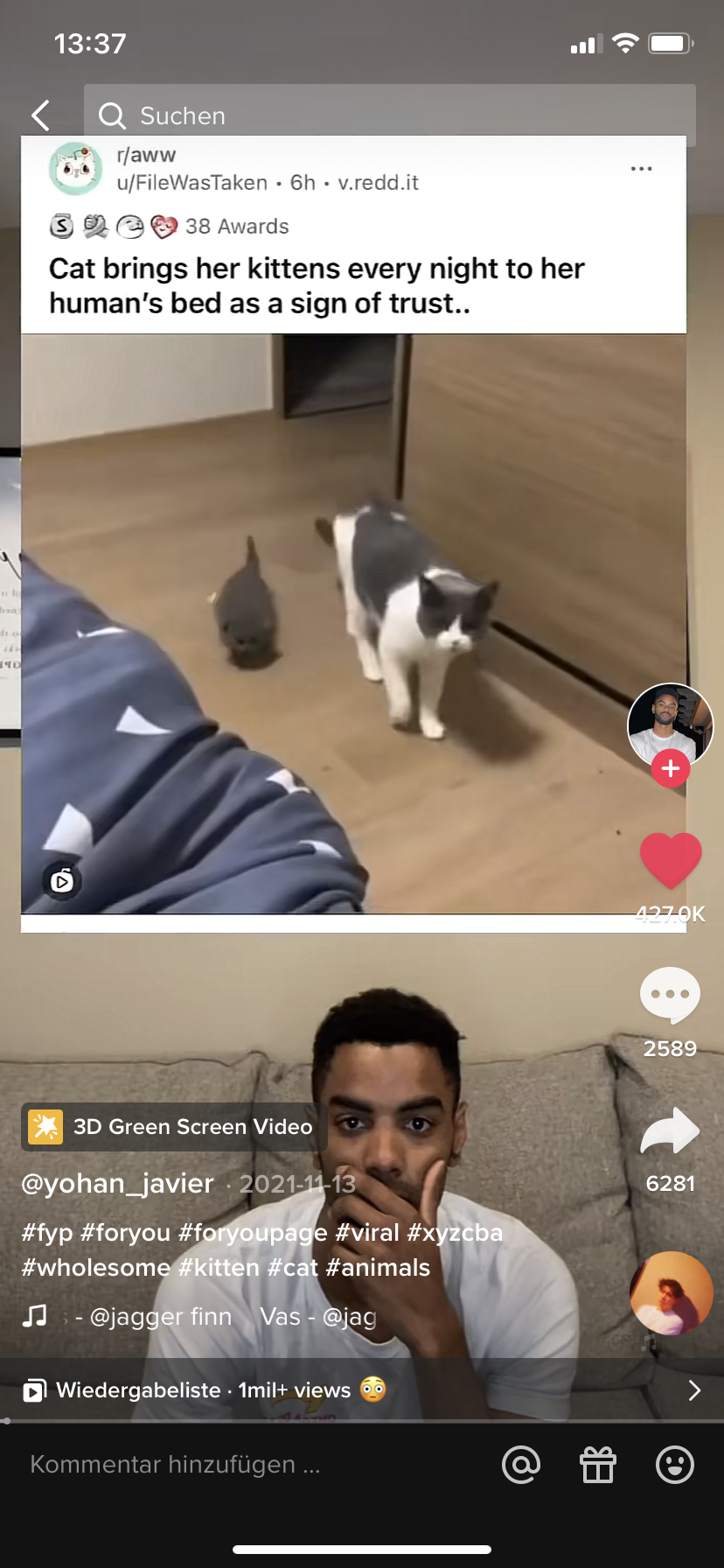This screenshot has width=724, height=1568.
Task: Mention someone with the @ icon
Action: (521, 1465)
